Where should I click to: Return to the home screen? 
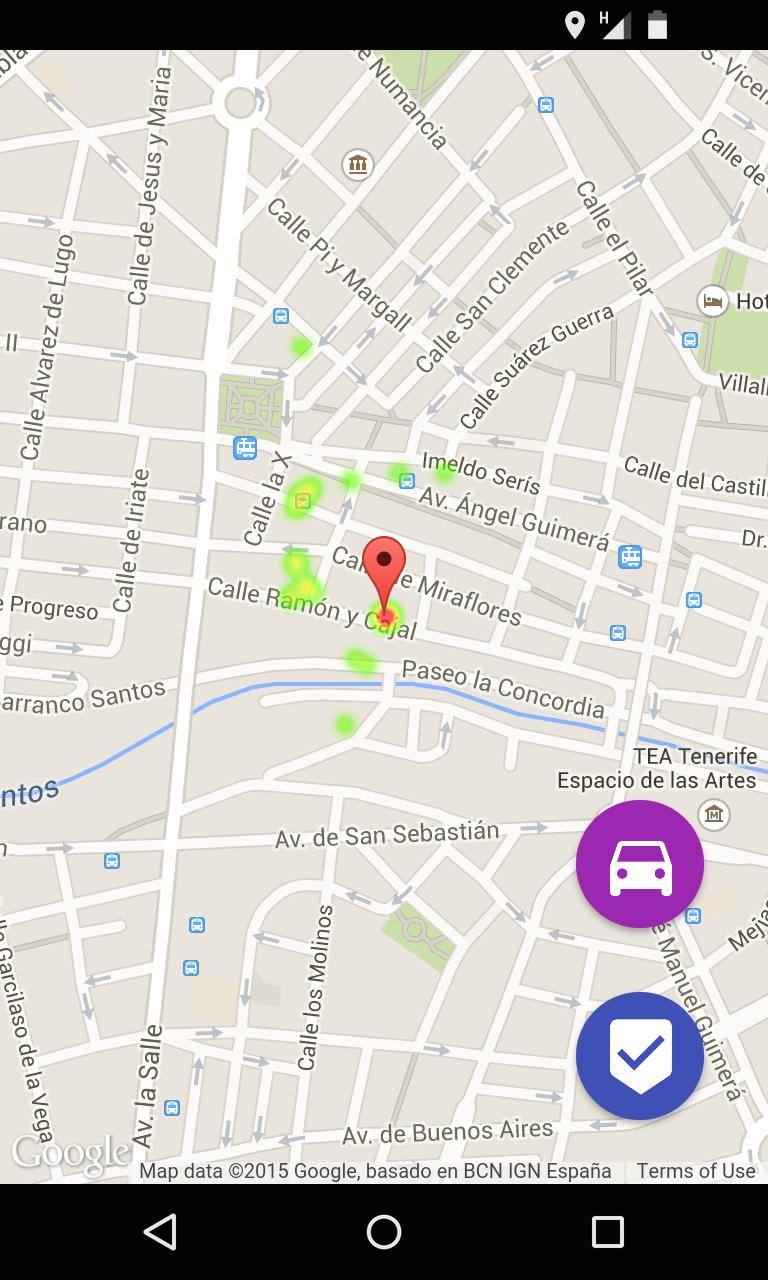pyautogui.click(x=384, y=1232)
